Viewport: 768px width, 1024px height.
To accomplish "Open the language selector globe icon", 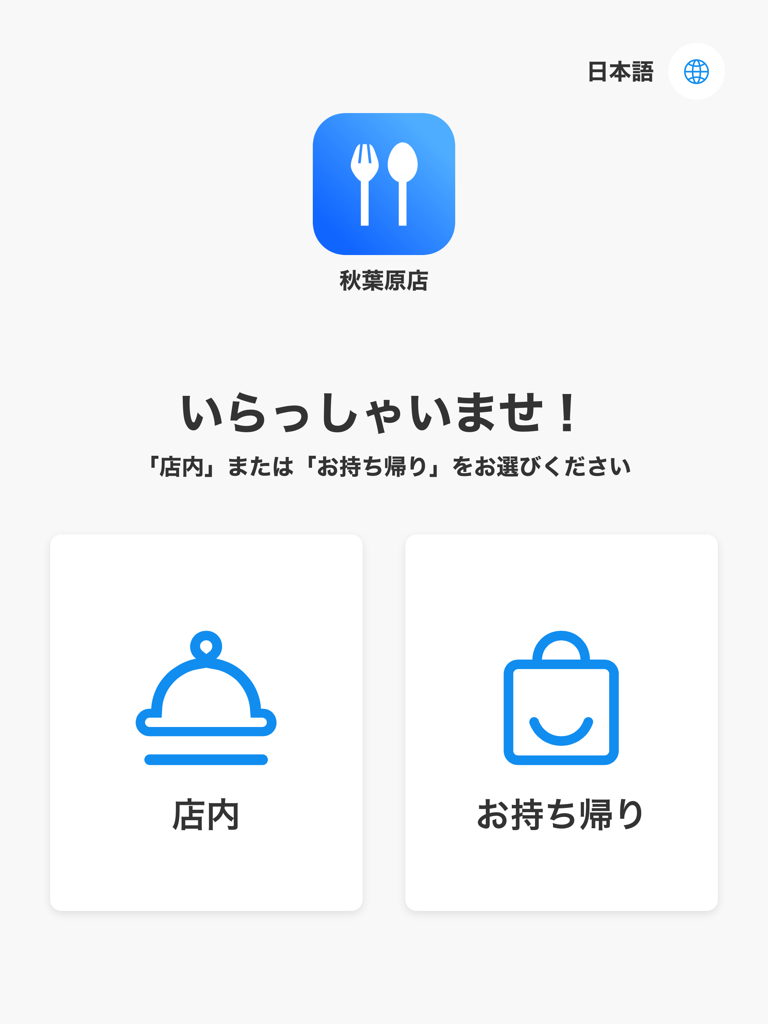I will (x=696, y=71).
